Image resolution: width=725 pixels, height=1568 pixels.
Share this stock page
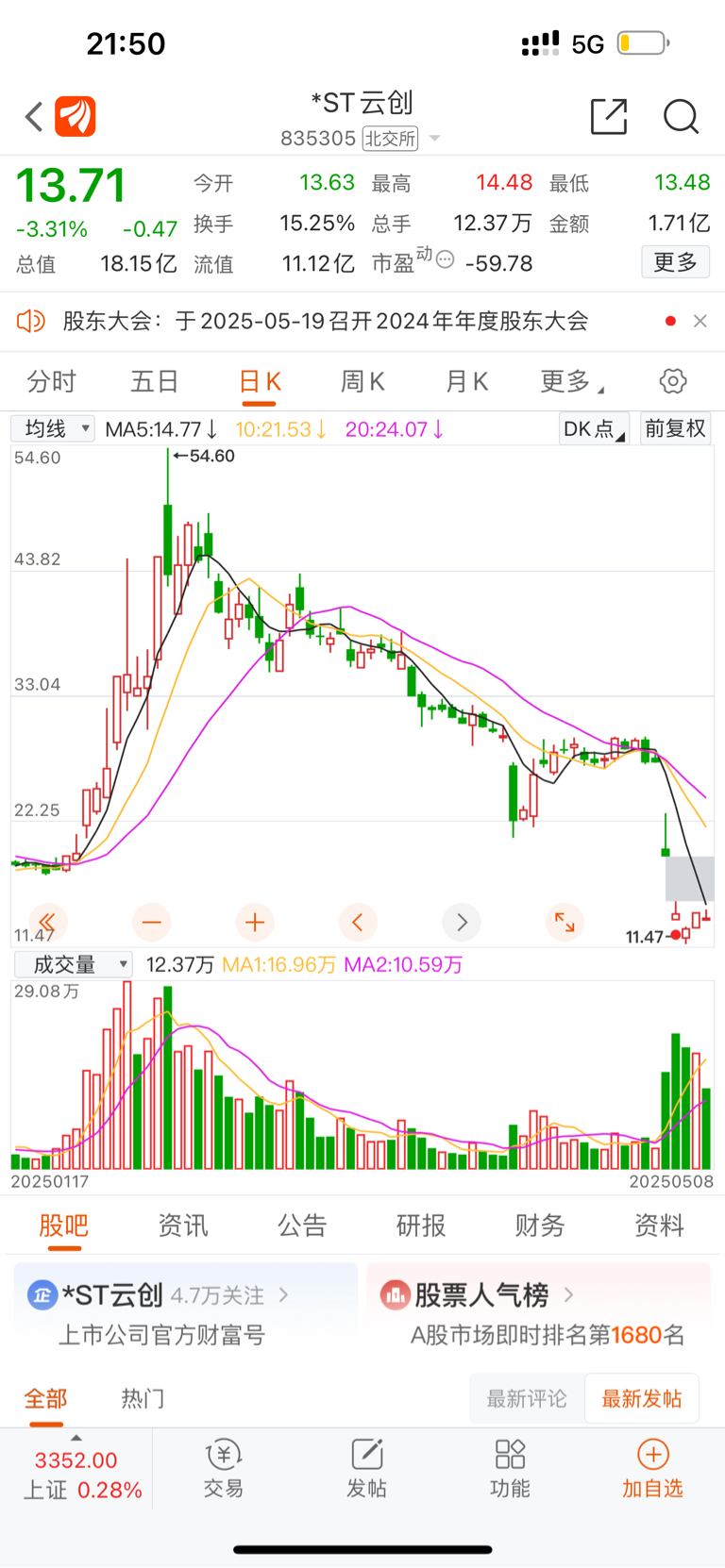pyautogui.click(x=609, y=116)
